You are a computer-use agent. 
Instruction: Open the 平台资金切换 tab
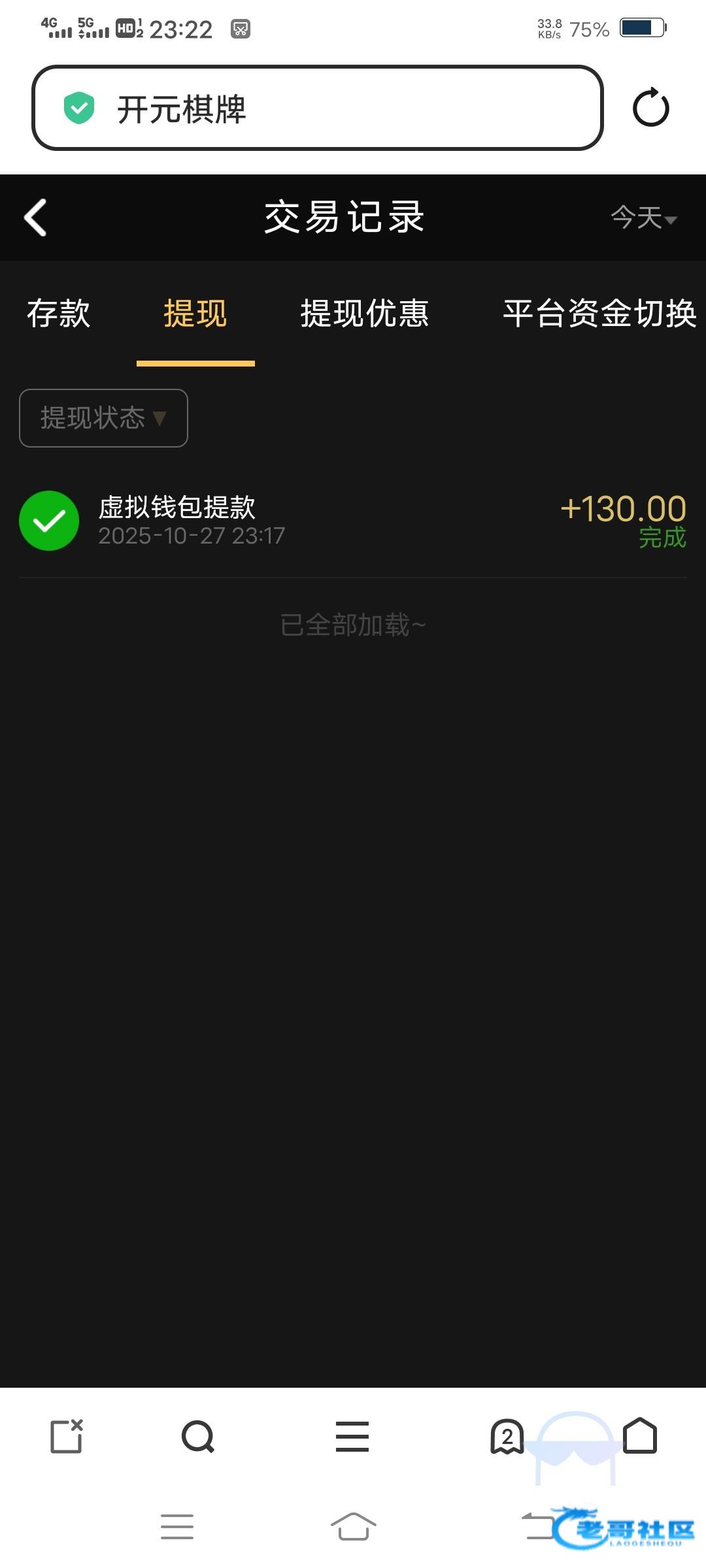[599, 314]
